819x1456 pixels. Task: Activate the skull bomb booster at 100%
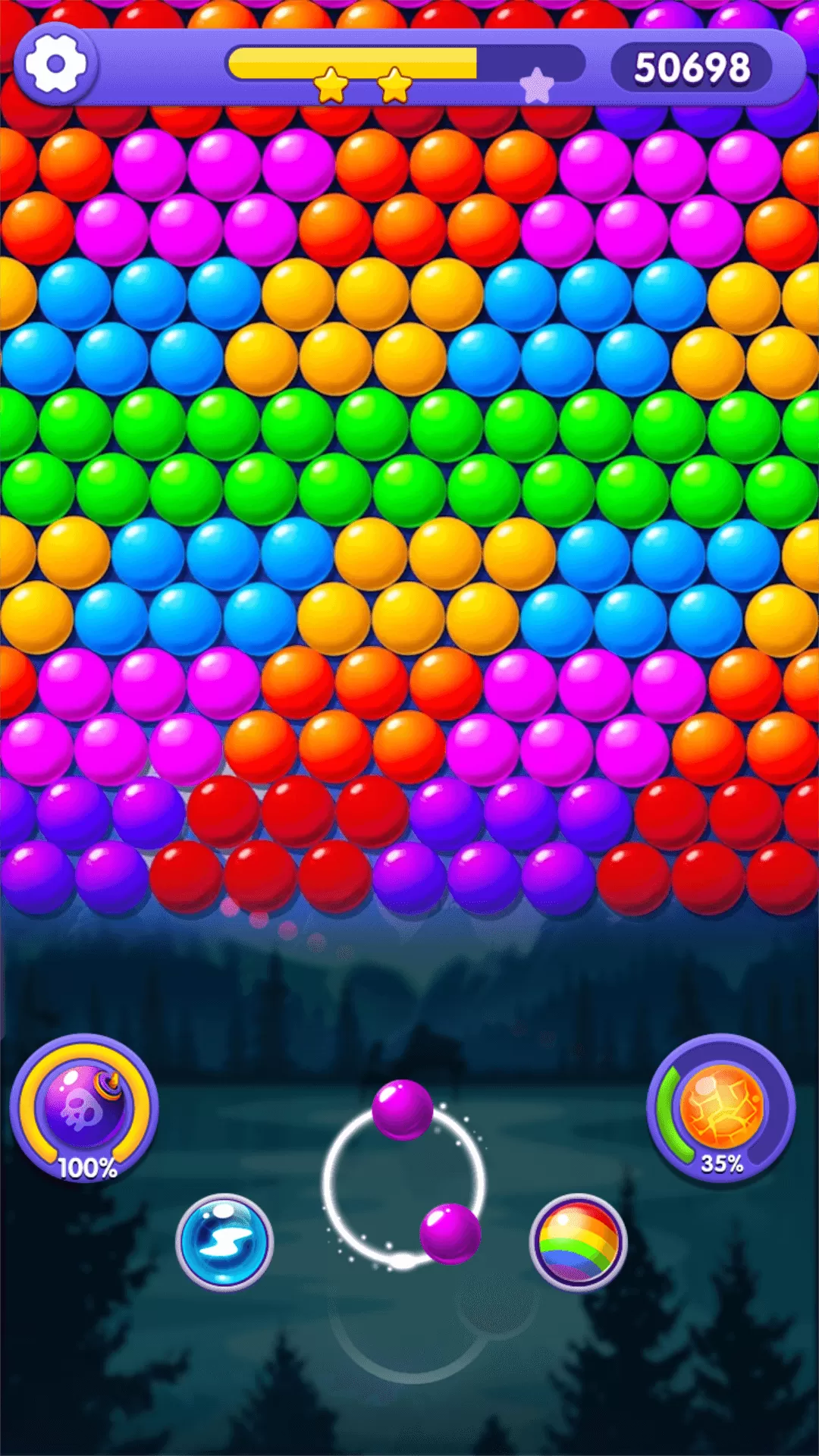[84, 1106]
